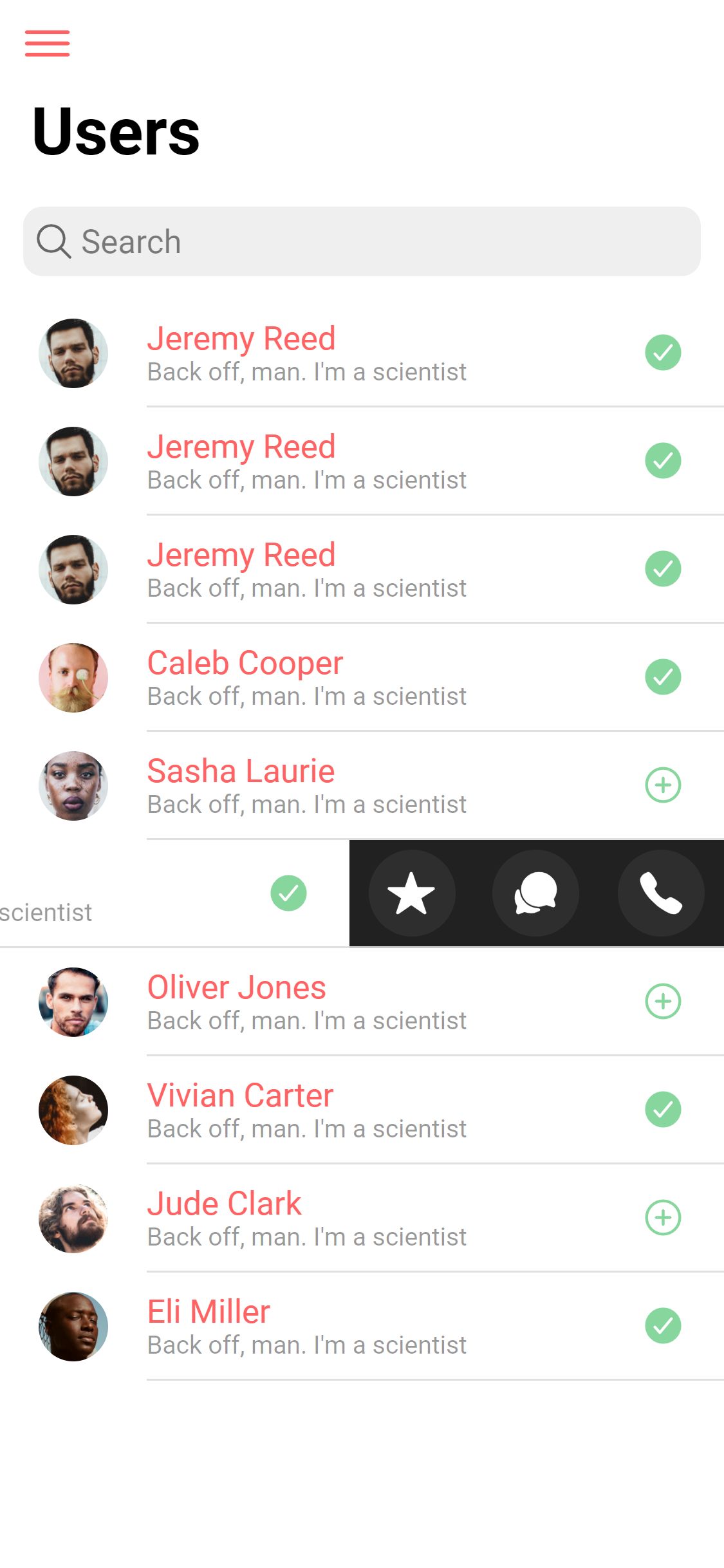
Task: Call the swiped user via phone icon
Action: click(661, 893)
